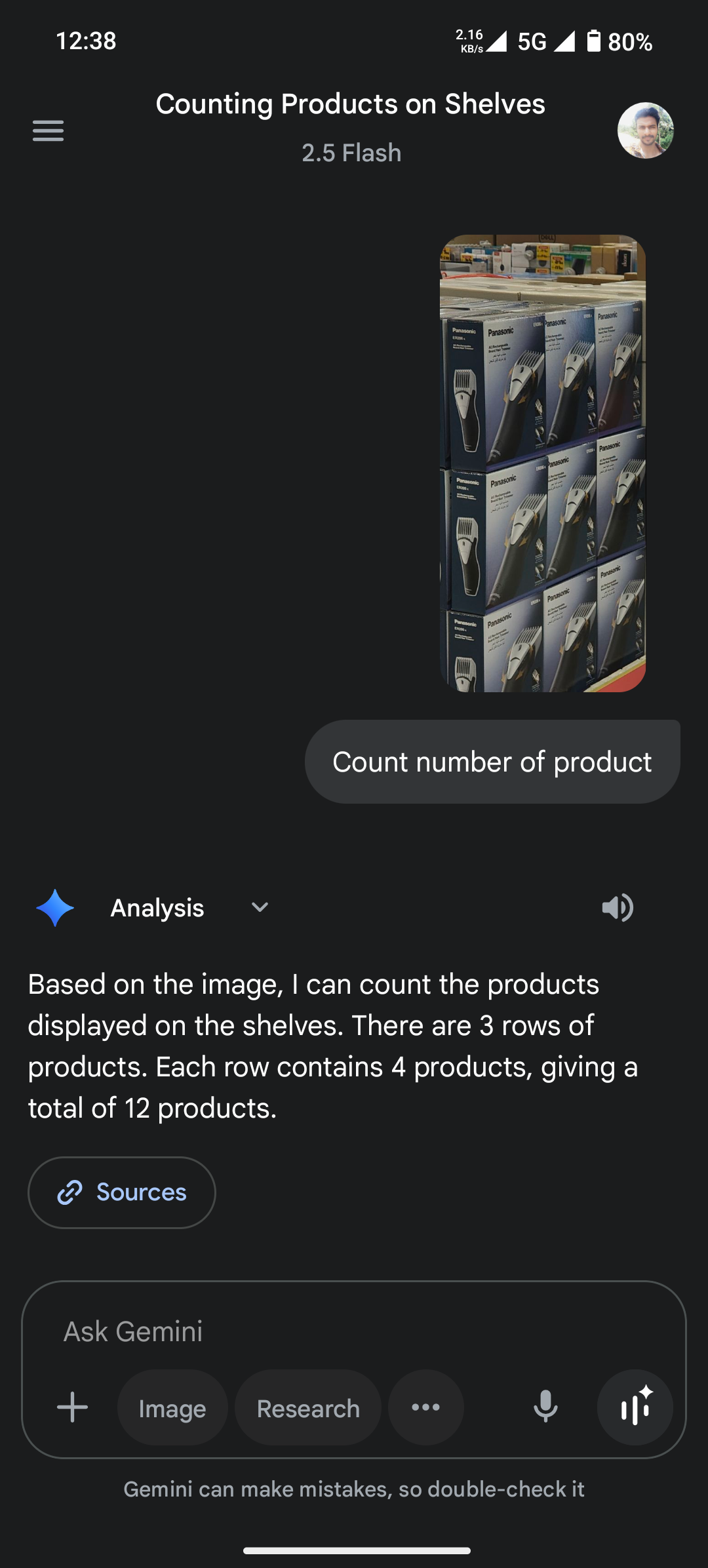Start Gemini Live conversation

(x=635, y=1407)
